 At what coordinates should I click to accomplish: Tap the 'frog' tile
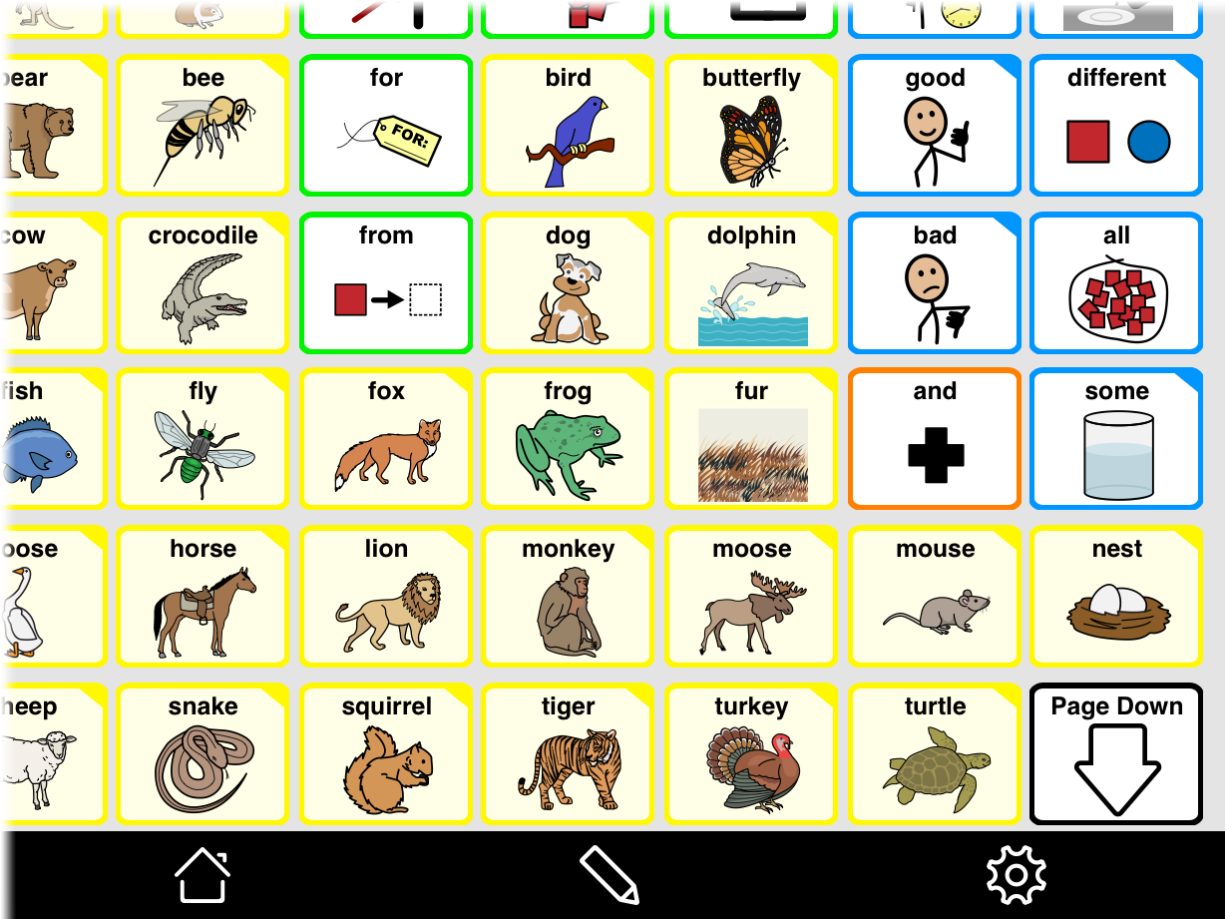point(568,439)
